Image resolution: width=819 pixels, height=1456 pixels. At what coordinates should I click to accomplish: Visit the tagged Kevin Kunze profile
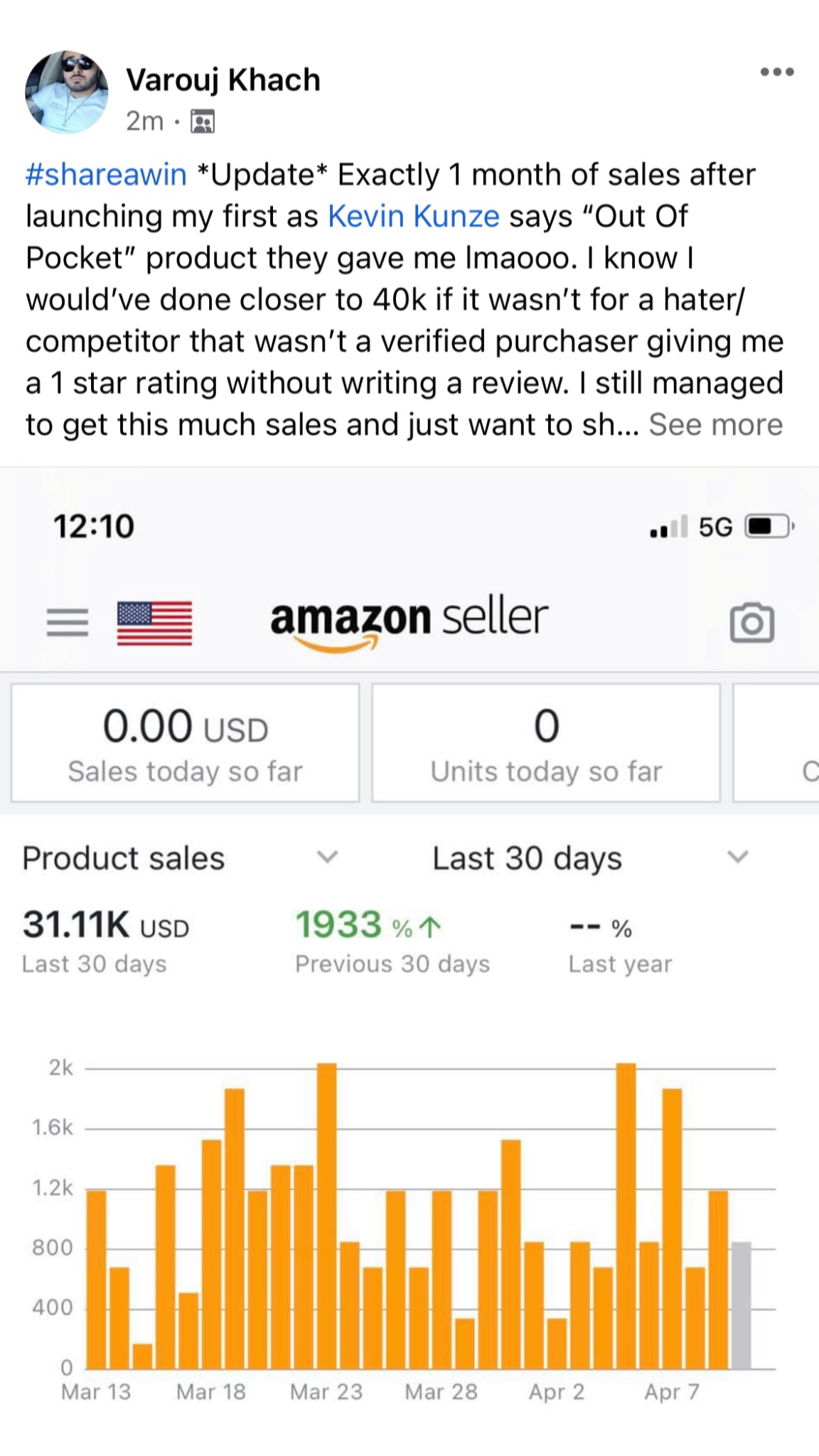pos(414,216)
